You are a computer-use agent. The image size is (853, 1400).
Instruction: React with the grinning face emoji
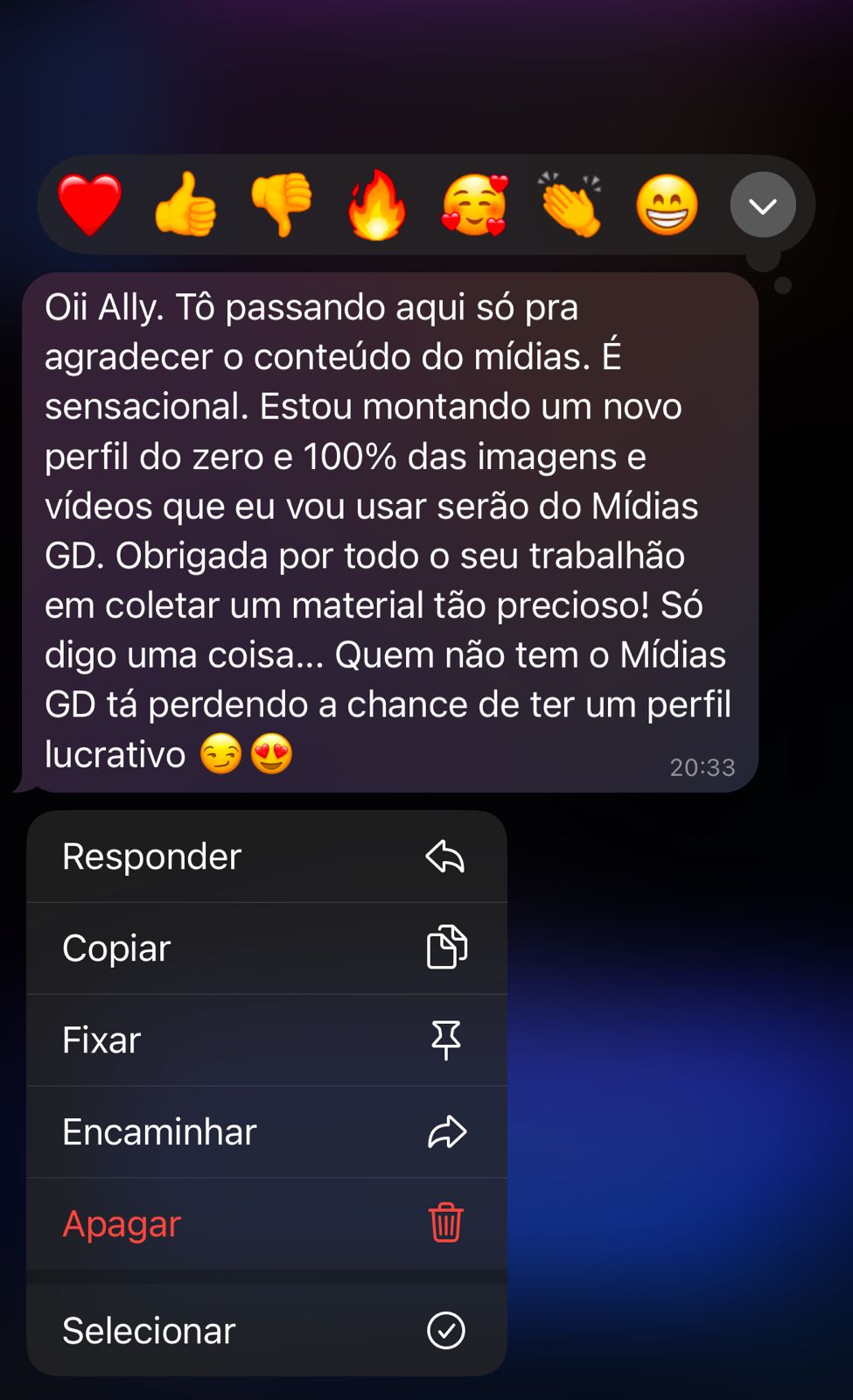[667, 206]
